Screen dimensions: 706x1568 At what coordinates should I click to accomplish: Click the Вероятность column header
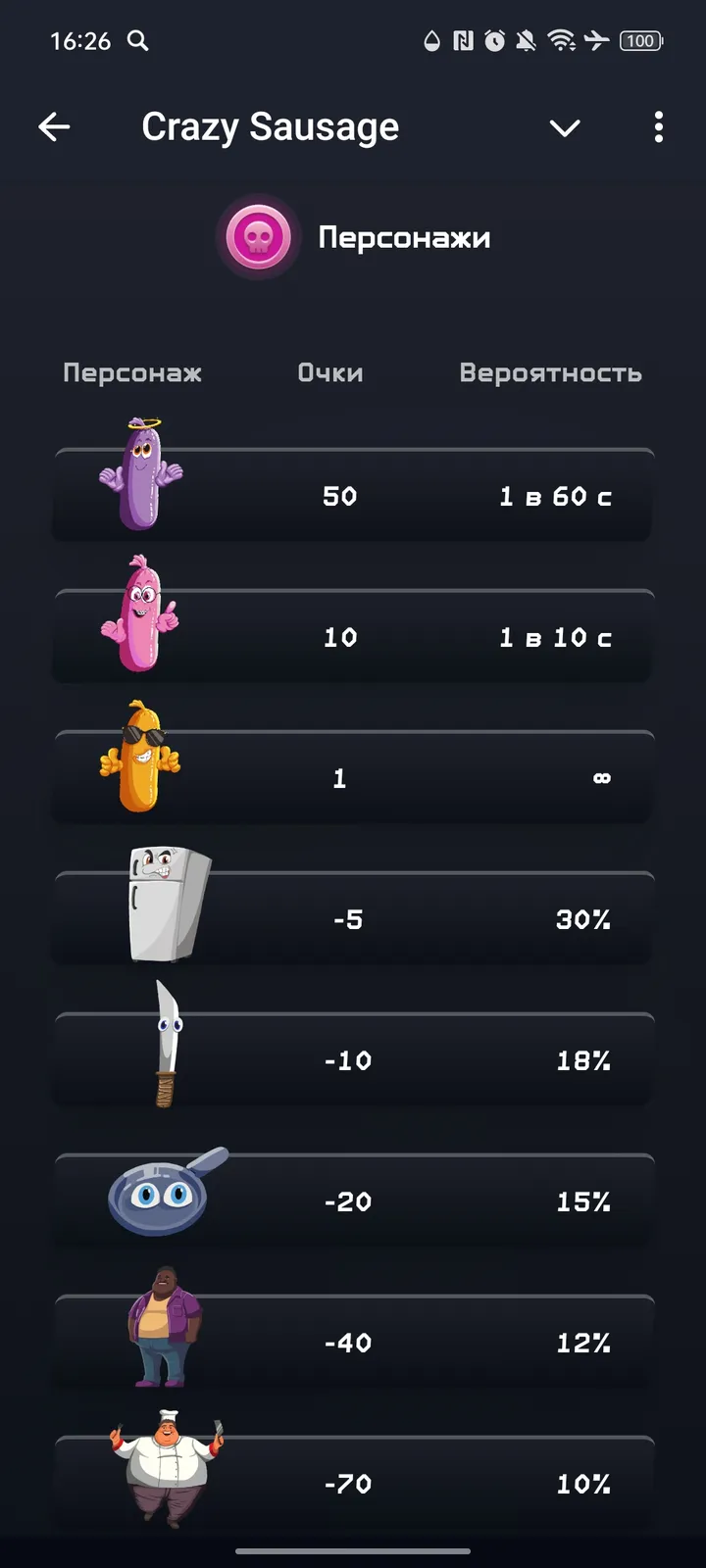[x=549, y=372]
